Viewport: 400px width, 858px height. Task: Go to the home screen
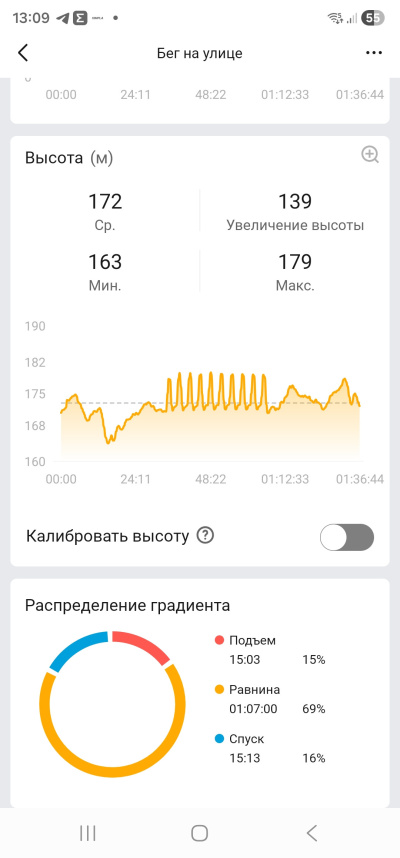coord(200,833)
